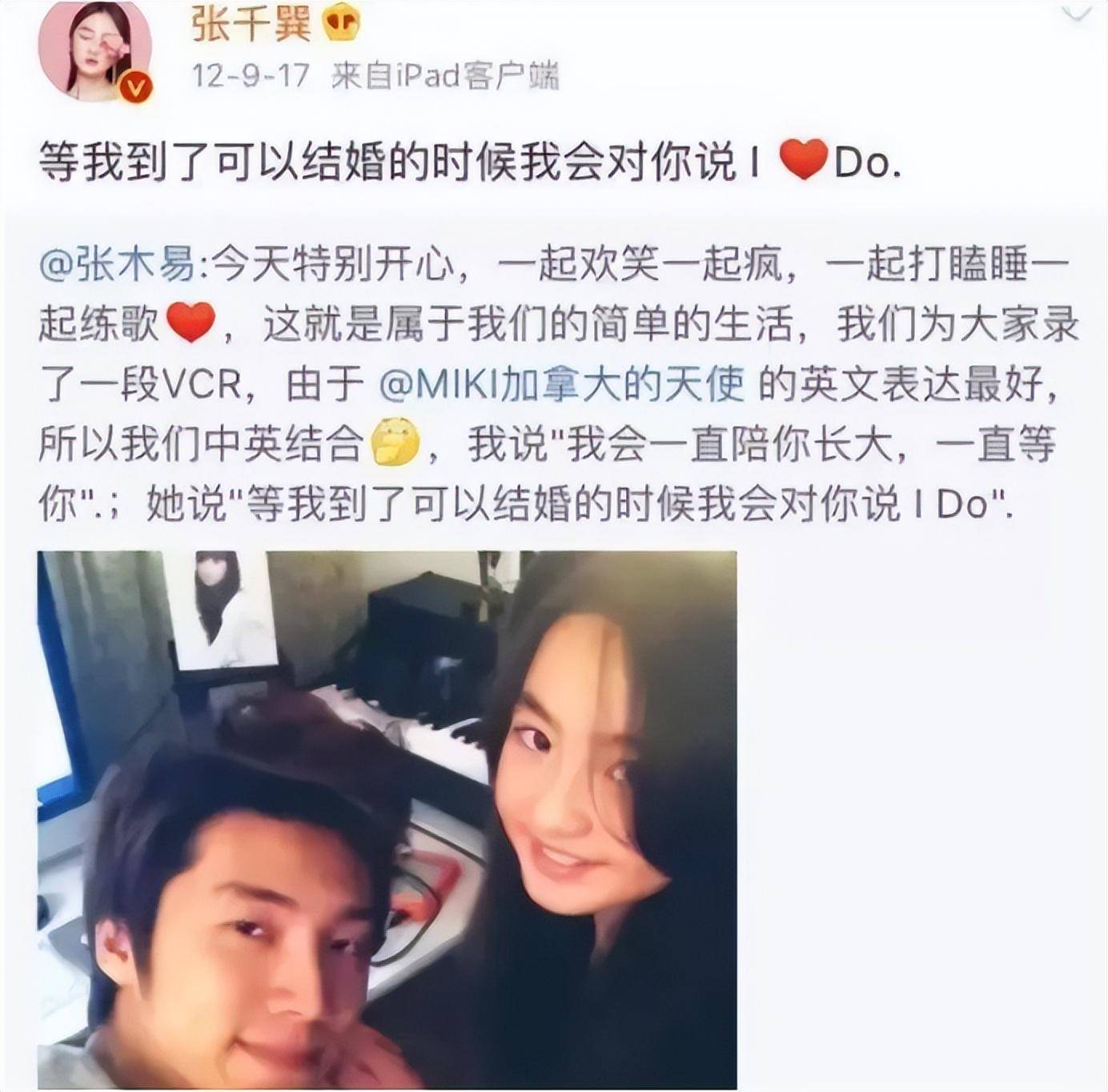Open 张千巽's profile avatar
This screenshot has height=1092, width=1108.
tap(94, 50)
